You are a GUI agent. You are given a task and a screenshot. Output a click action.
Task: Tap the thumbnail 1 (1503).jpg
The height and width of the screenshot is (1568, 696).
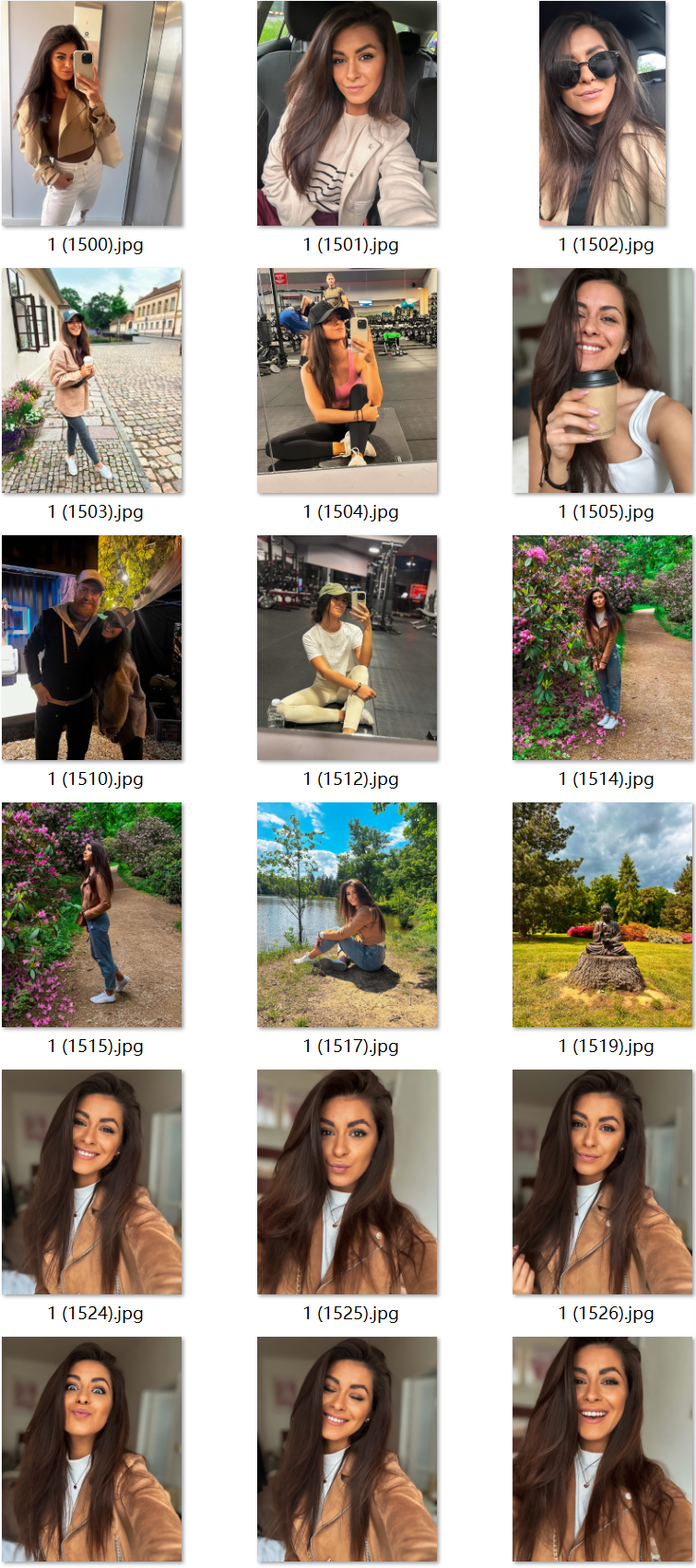click(92, 381)
